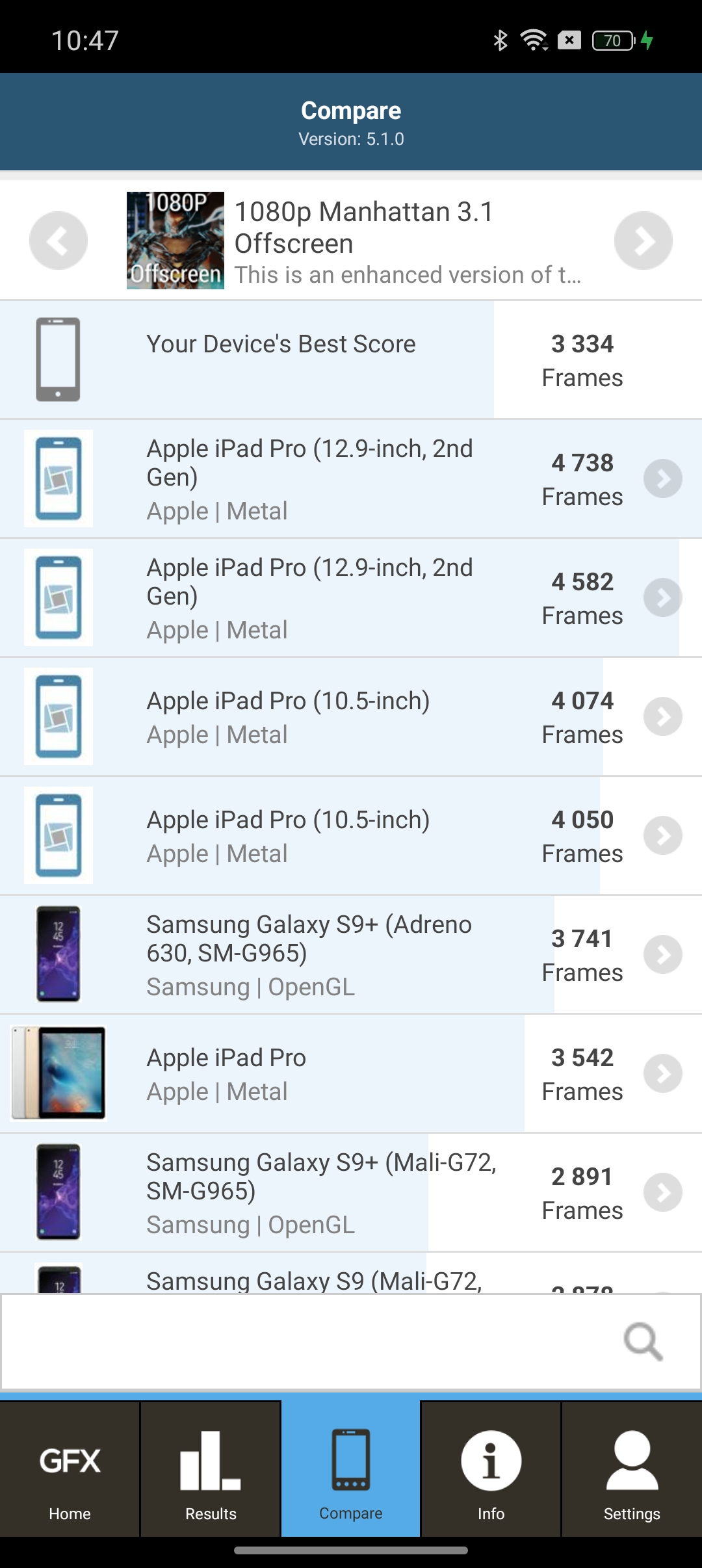The height and width of the screenshot is (1568, 702).
Task: Open Samsung Galaxy S9+ Mali-G72 result
Action: tap(351, 1193)
